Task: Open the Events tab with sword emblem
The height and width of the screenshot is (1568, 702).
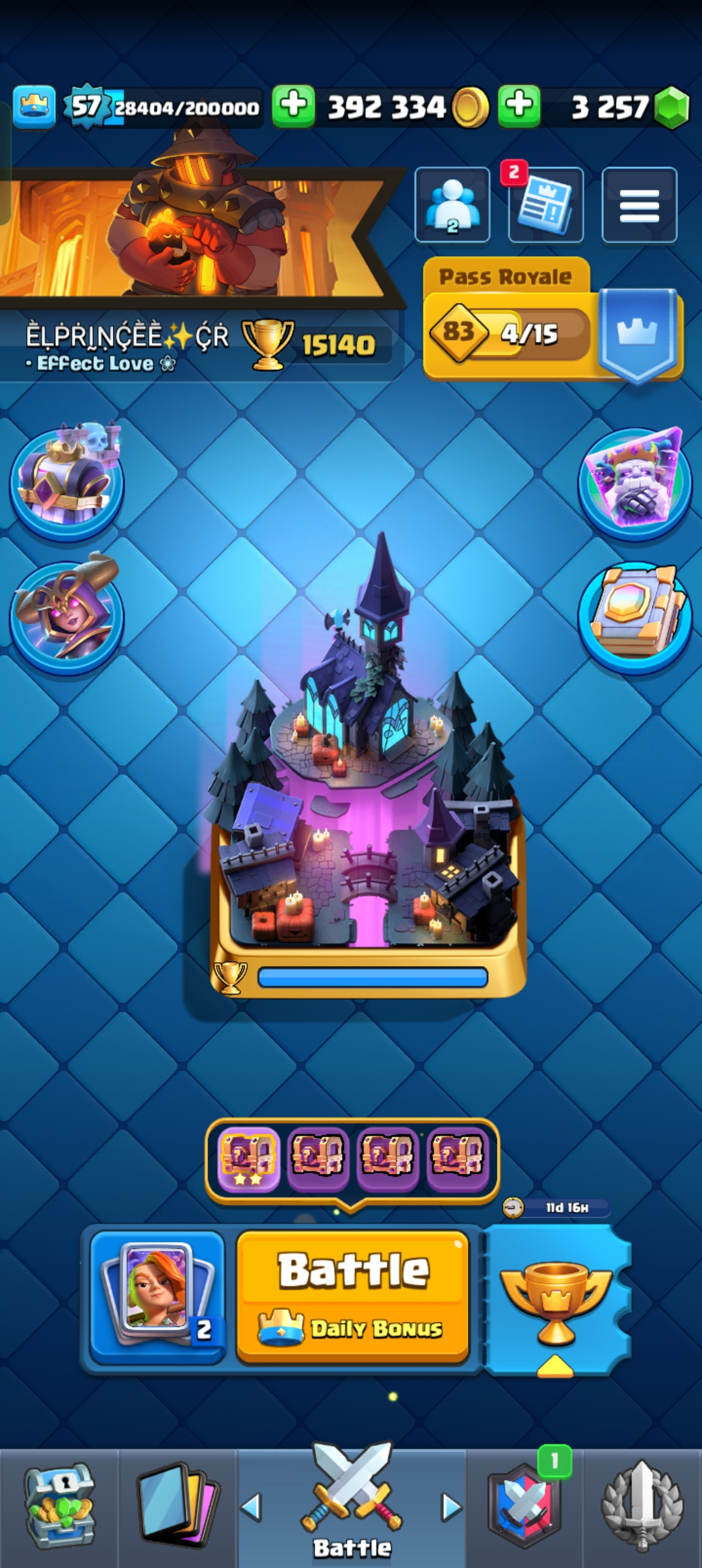Action: (x=642, y=1508)
